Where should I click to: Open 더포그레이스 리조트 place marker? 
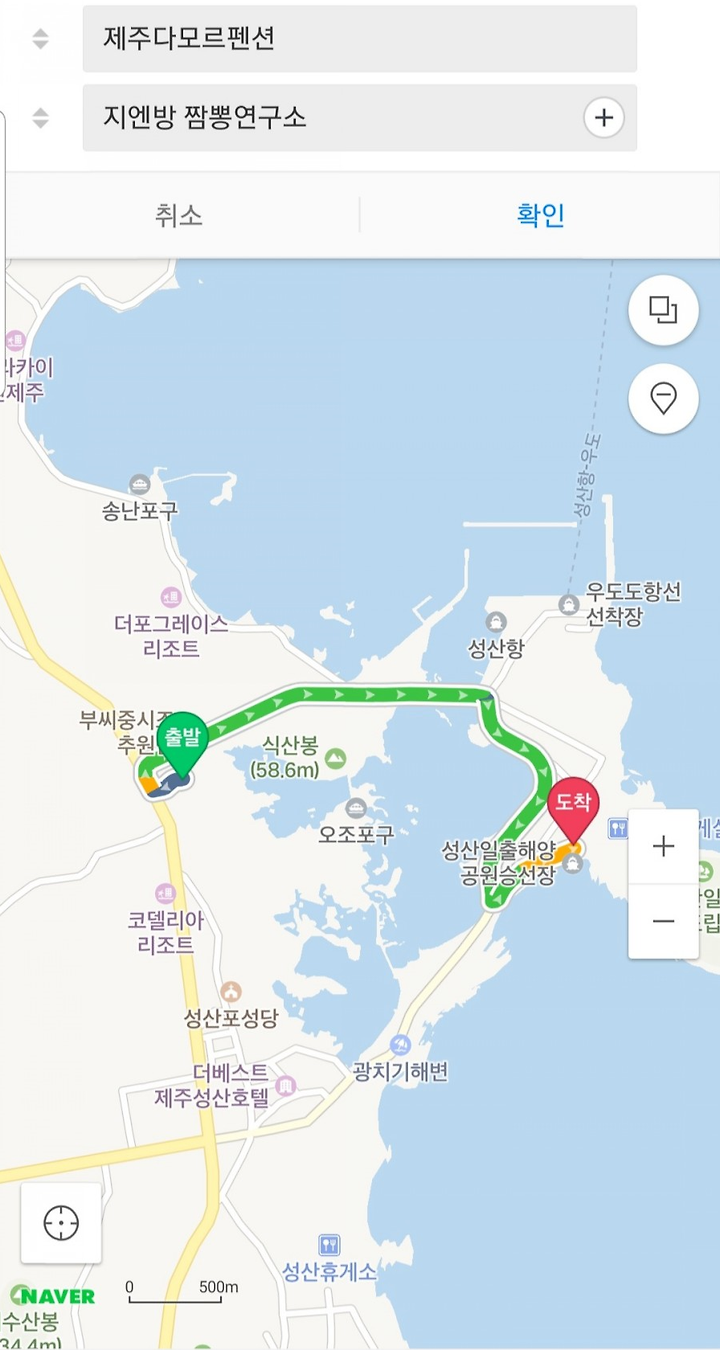pyautogui.click(x=171, y=624)
